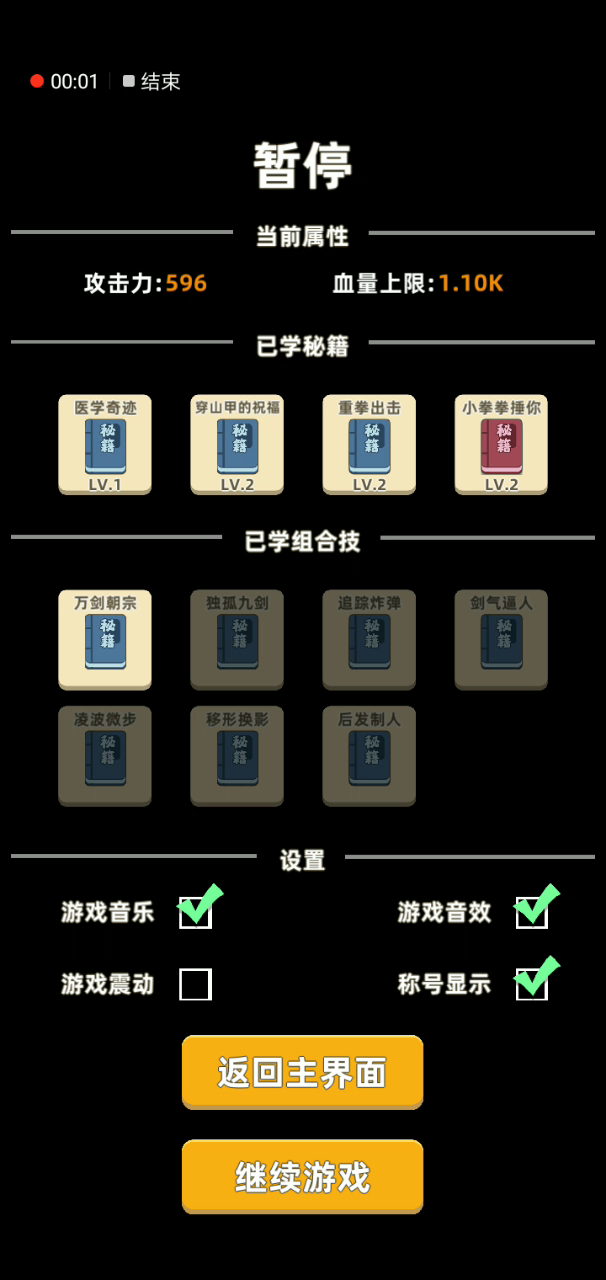
Task: Tap 继续游戏 to resume the game
Action: (x=302, y=1177)
